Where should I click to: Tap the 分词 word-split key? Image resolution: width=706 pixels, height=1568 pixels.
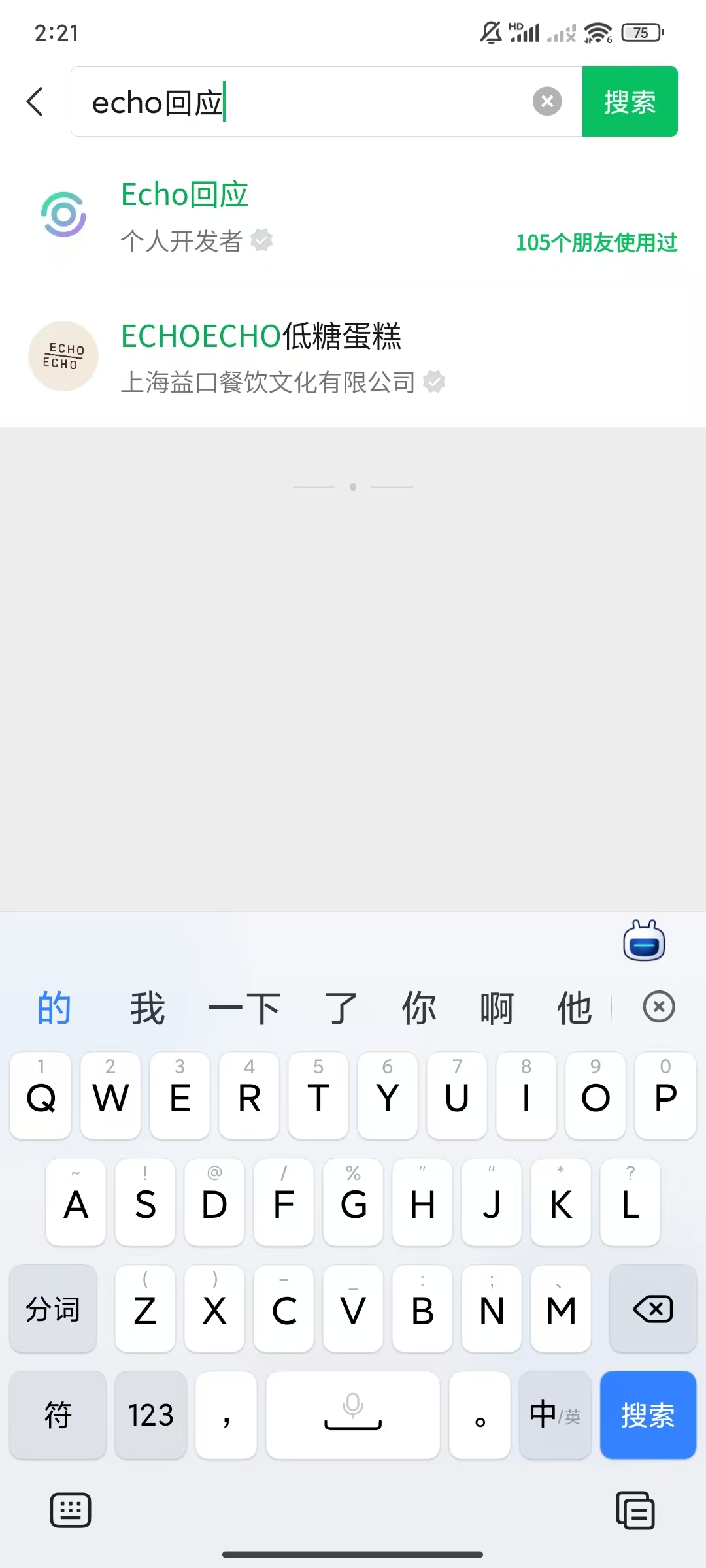(x=53, y=1309)
